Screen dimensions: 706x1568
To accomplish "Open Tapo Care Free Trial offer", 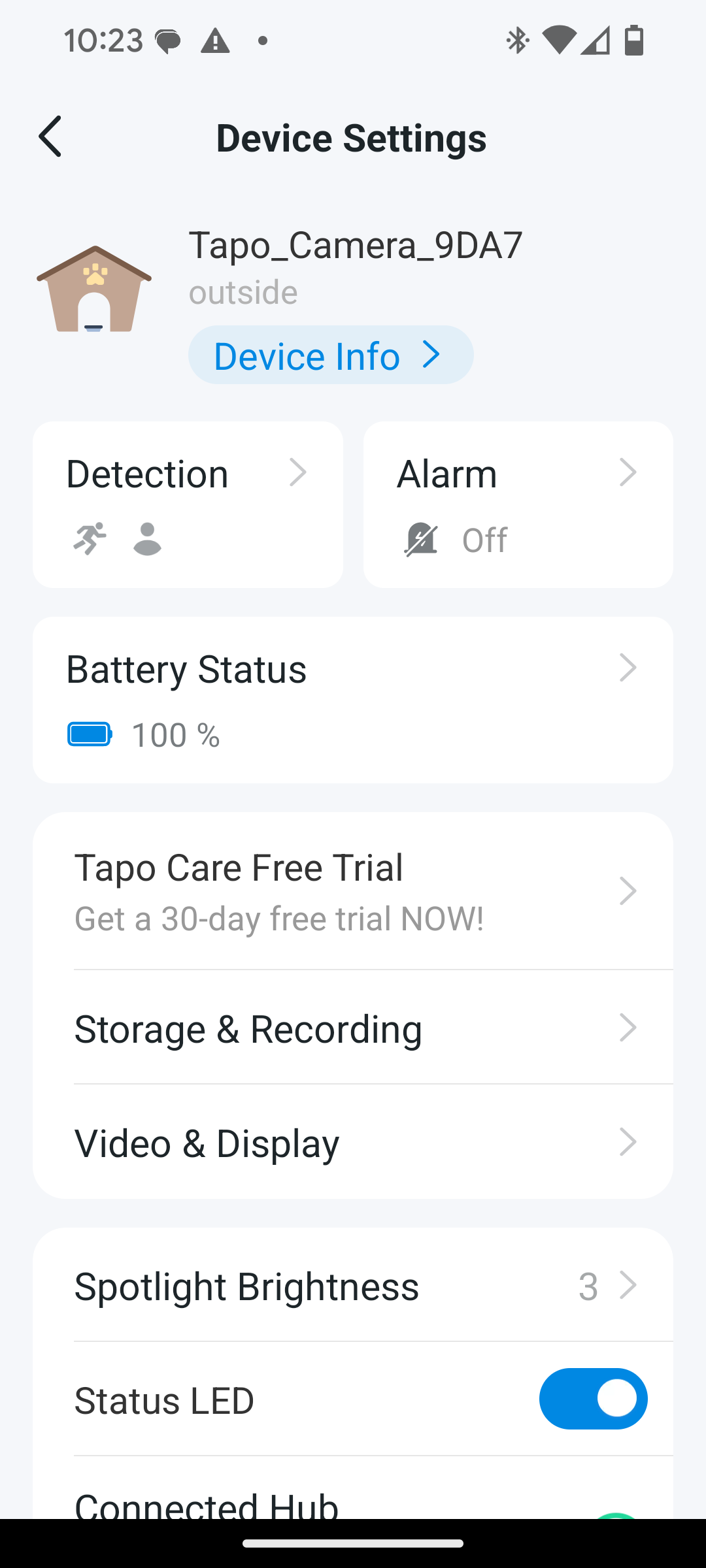I will pos(353,891).
